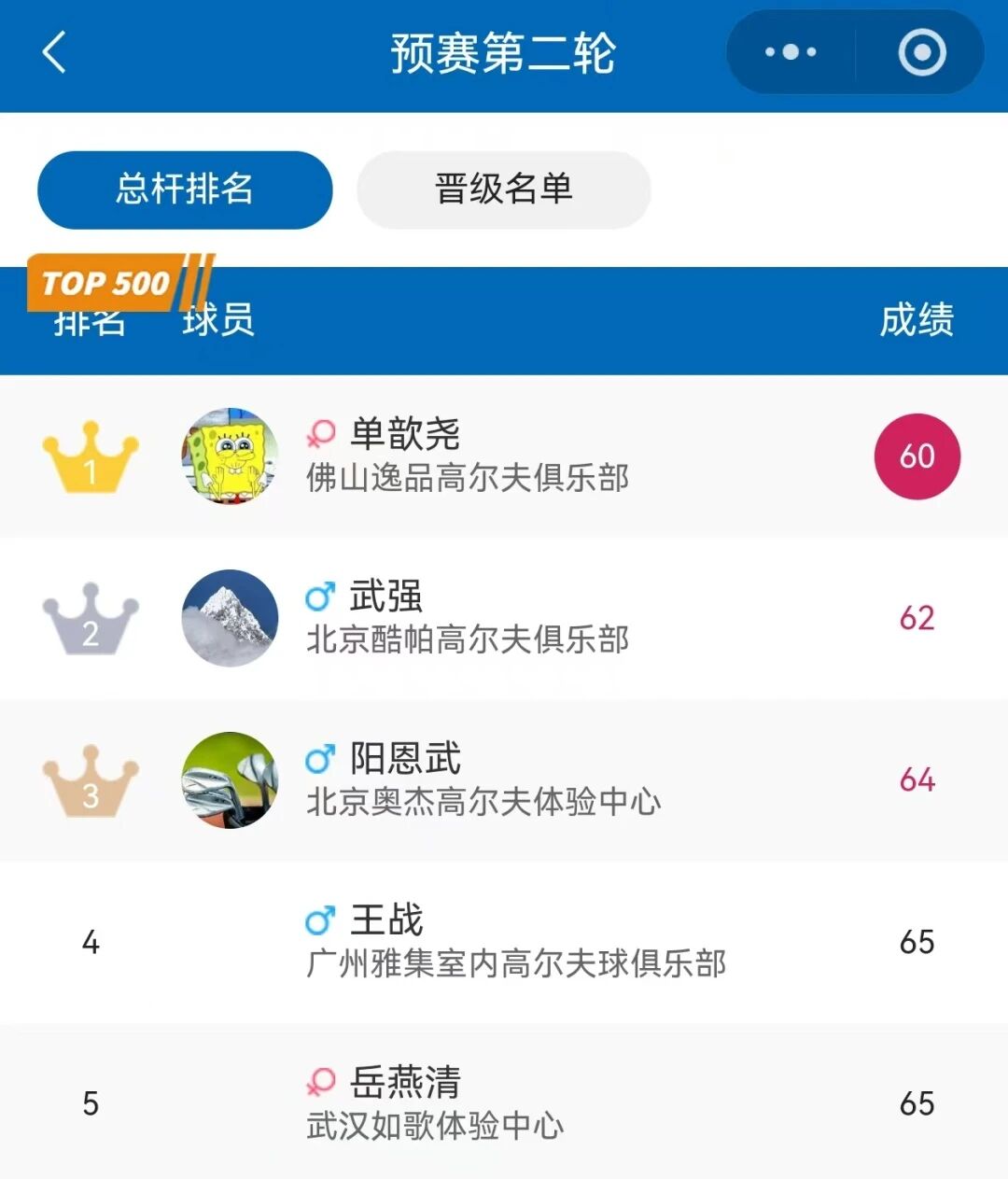Open the mini program overflow menu
Viewport: 1008px width, 1179px height.
tap(791, 52)
